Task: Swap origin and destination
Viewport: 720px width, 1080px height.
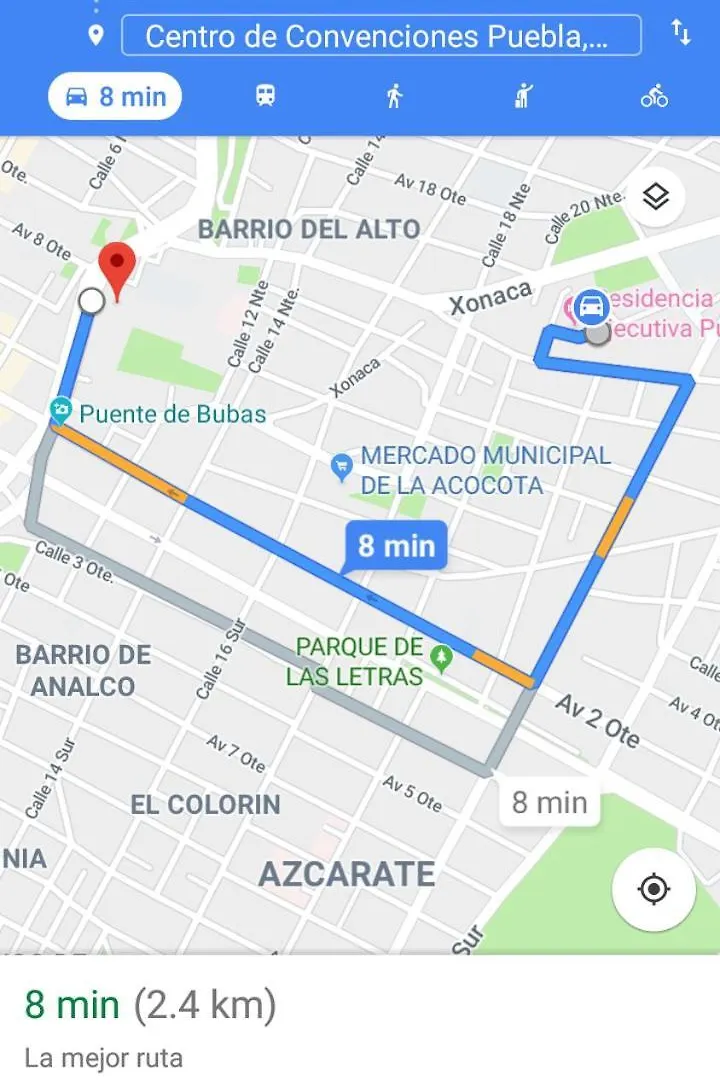Action: coord(681,33)
